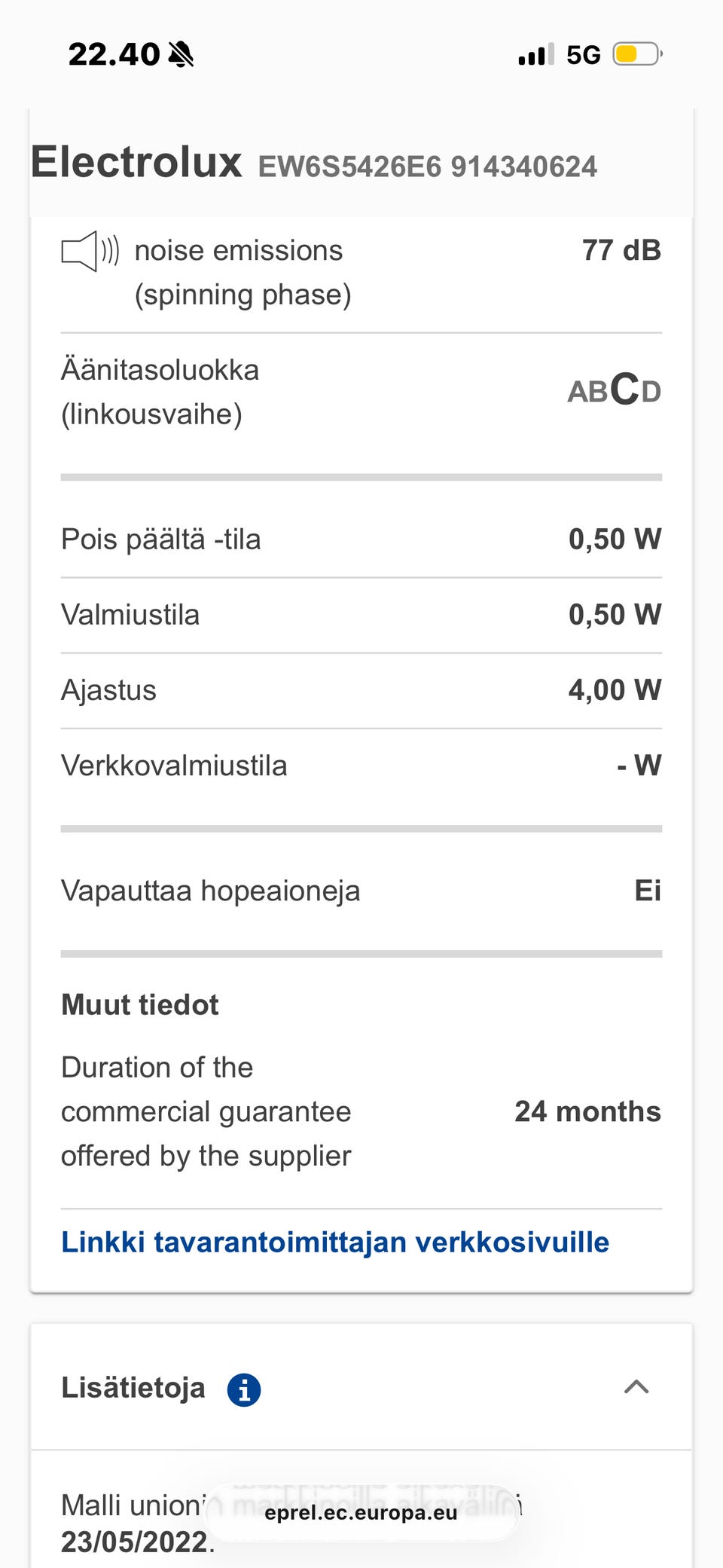Click the Ajastus 4,00 W row
Viewport: 723px width, 1568px height.
pyautogui.click(x=361, y=689)
